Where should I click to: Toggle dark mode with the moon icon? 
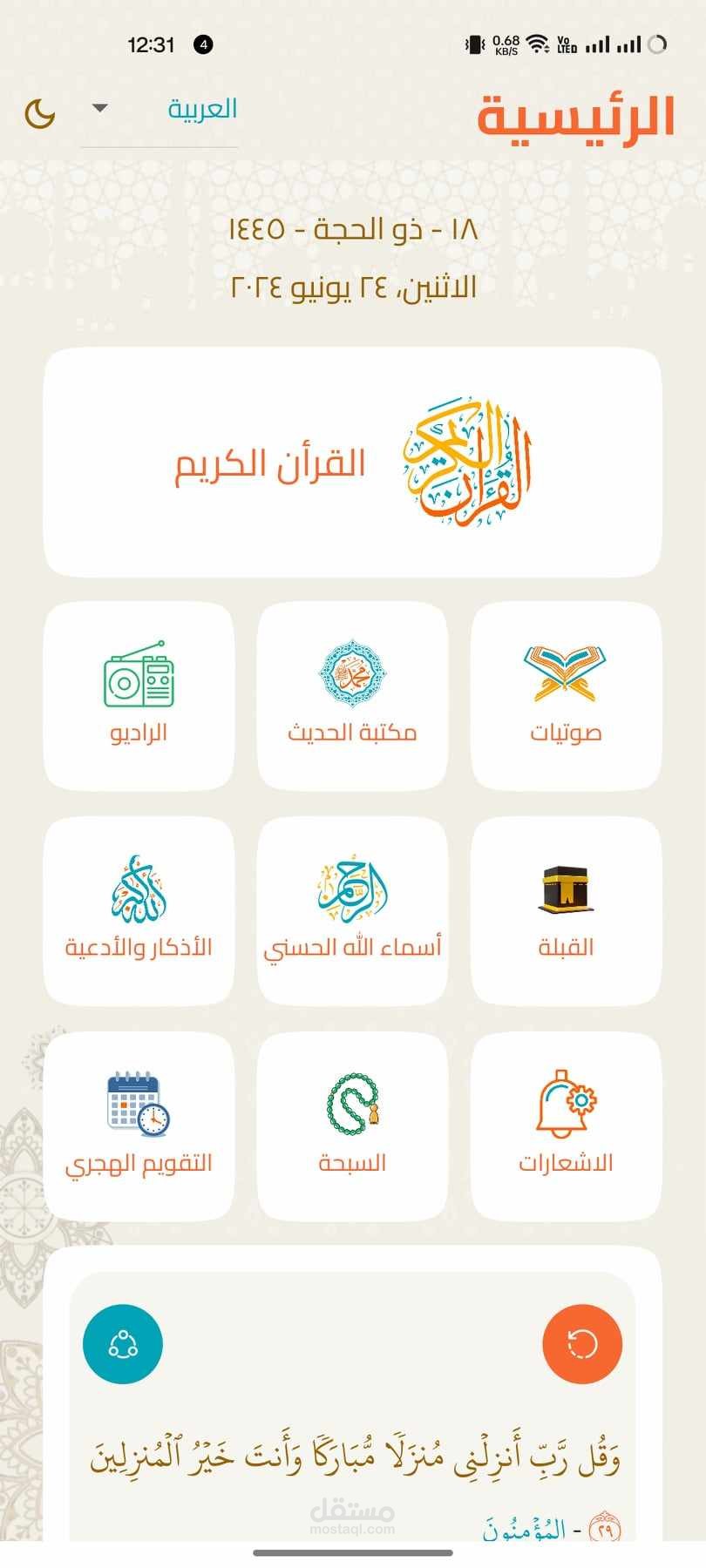tap(39, 113)
